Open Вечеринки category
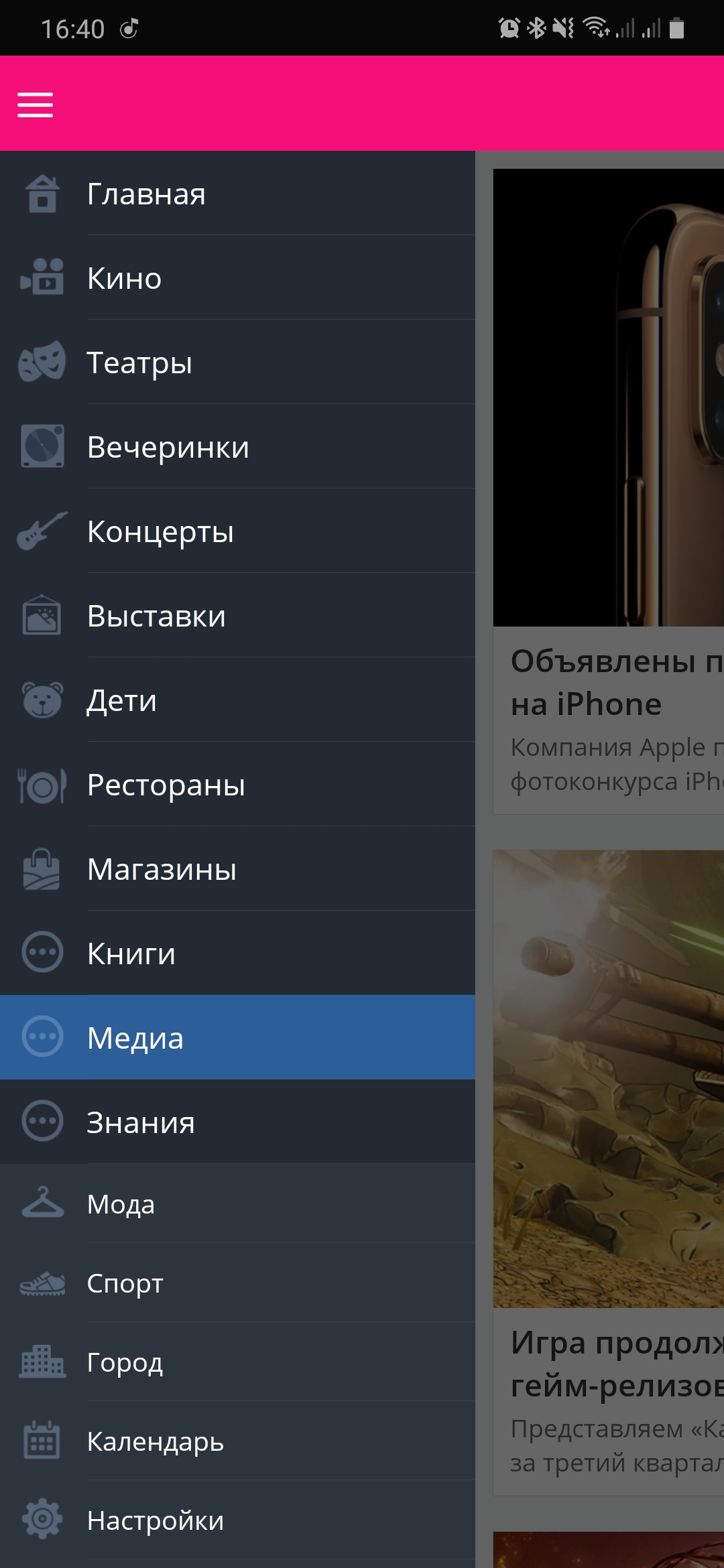 [x=237, y=447]
